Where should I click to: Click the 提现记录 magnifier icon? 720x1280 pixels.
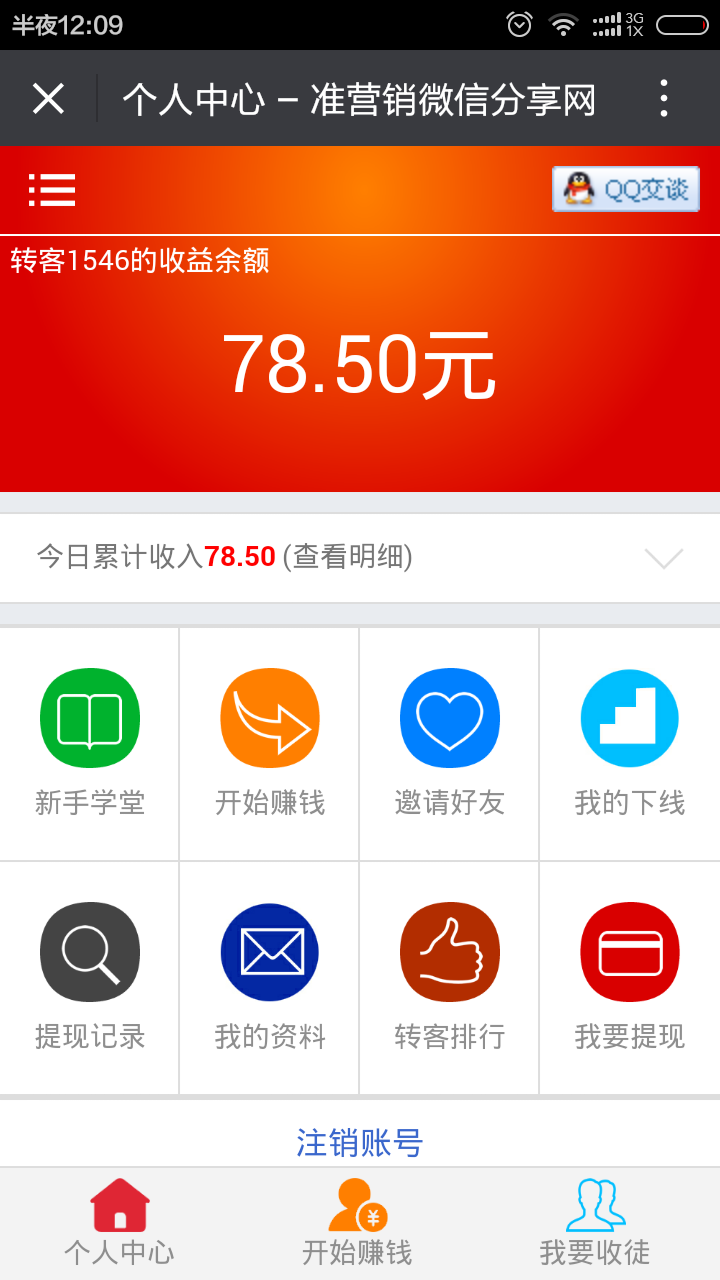point(89,952)
